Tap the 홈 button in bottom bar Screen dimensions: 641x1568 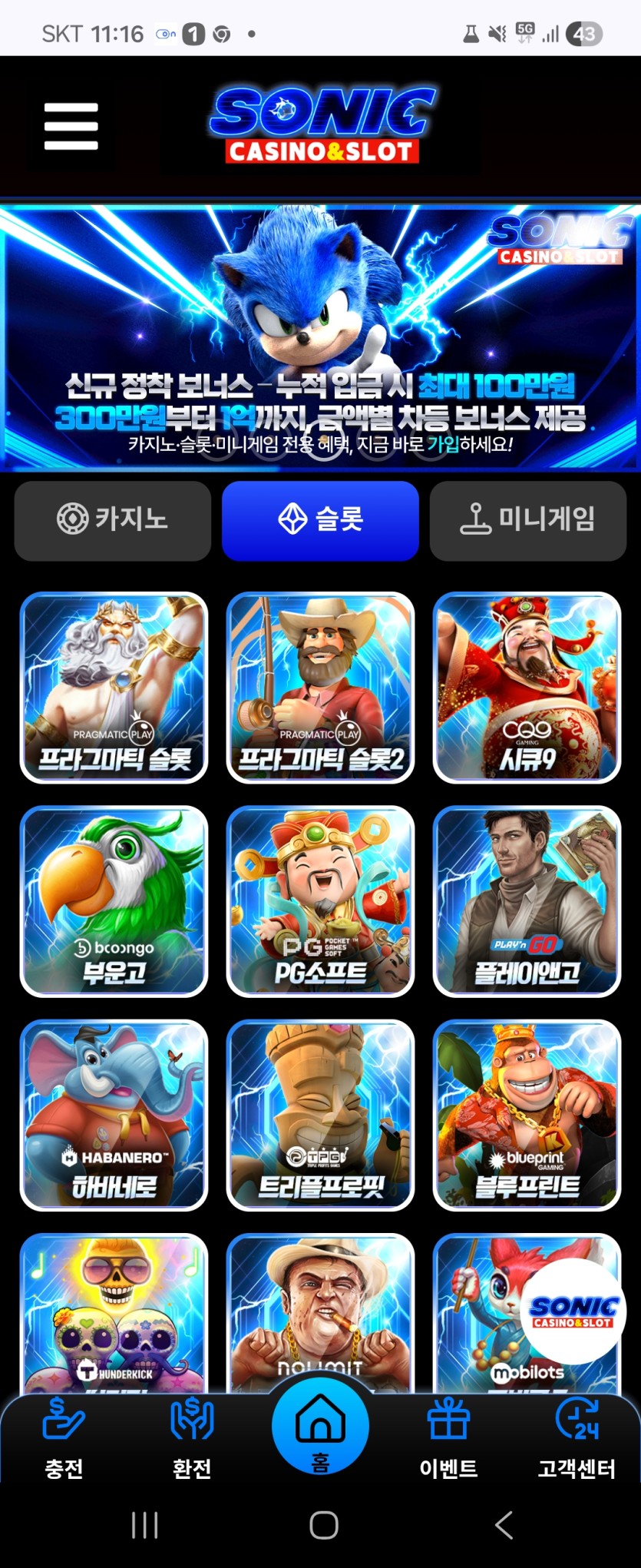click(x=320, y=1427)
